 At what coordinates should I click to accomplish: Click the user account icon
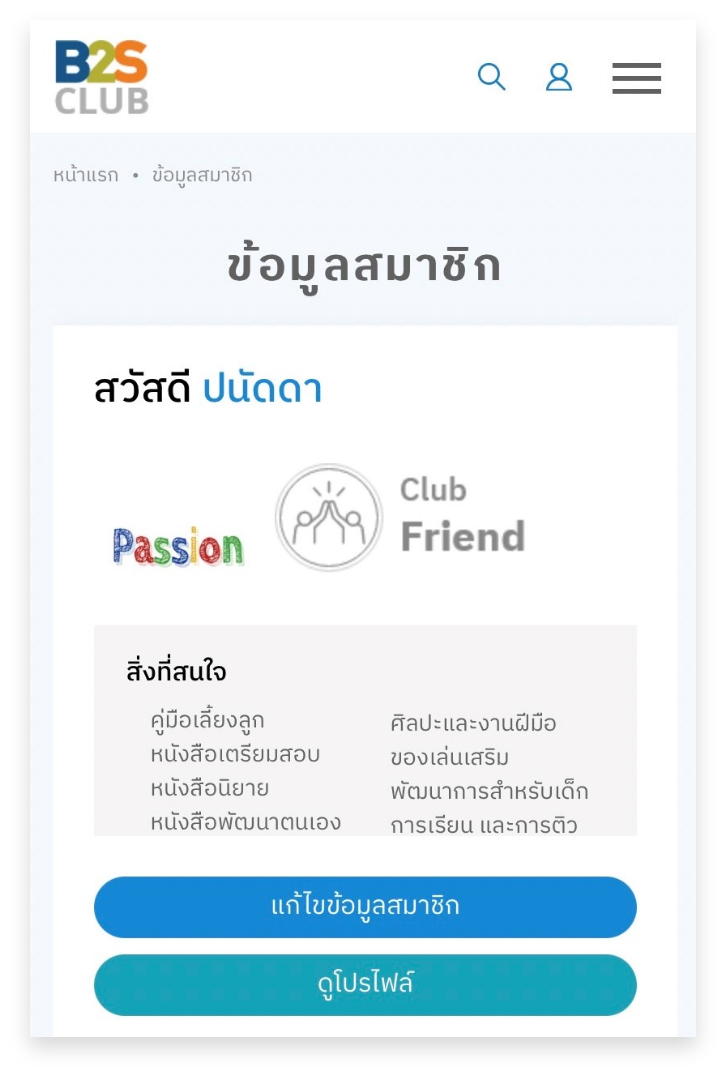coord(560,76)
